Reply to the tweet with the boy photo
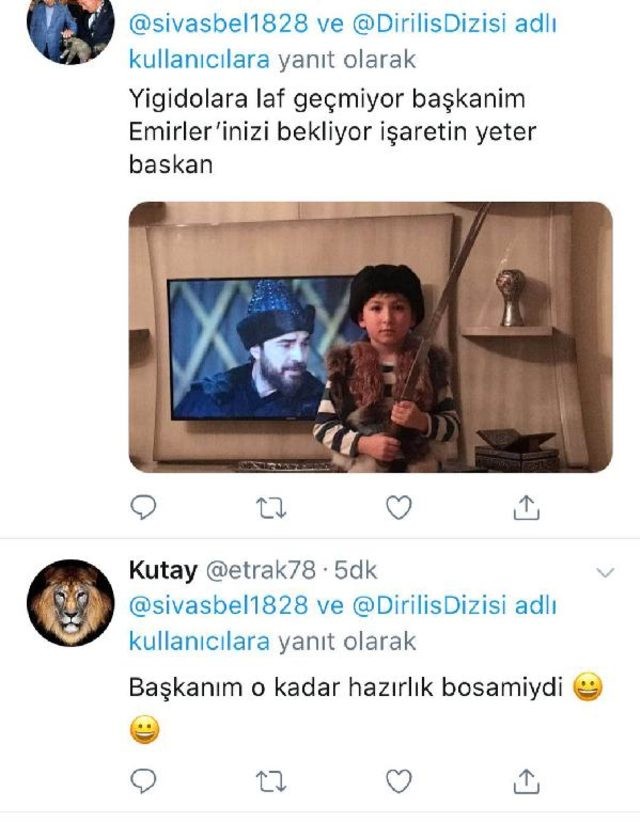The height and width of the screenshot is (822, 640). pos(145,508)
